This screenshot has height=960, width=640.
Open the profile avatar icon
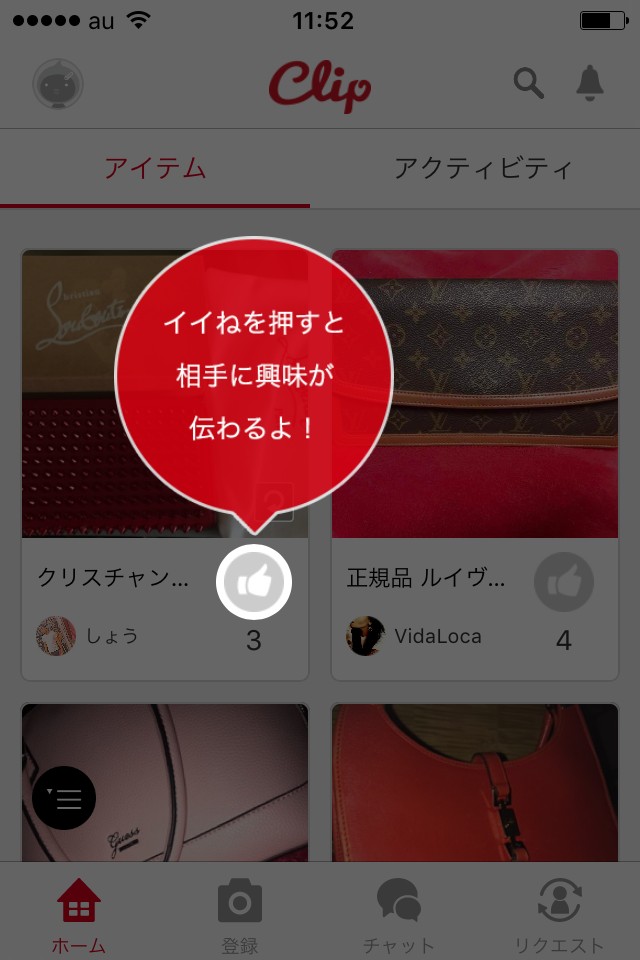click(58, 84)
